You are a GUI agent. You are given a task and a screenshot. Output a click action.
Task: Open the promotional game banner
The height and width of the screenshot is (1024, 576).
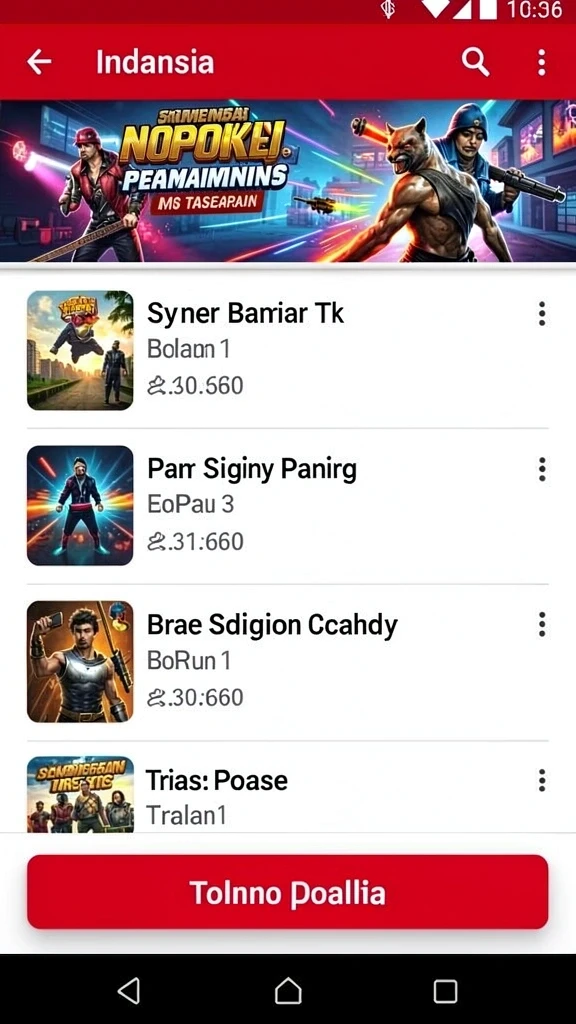(x=288, y=181)
